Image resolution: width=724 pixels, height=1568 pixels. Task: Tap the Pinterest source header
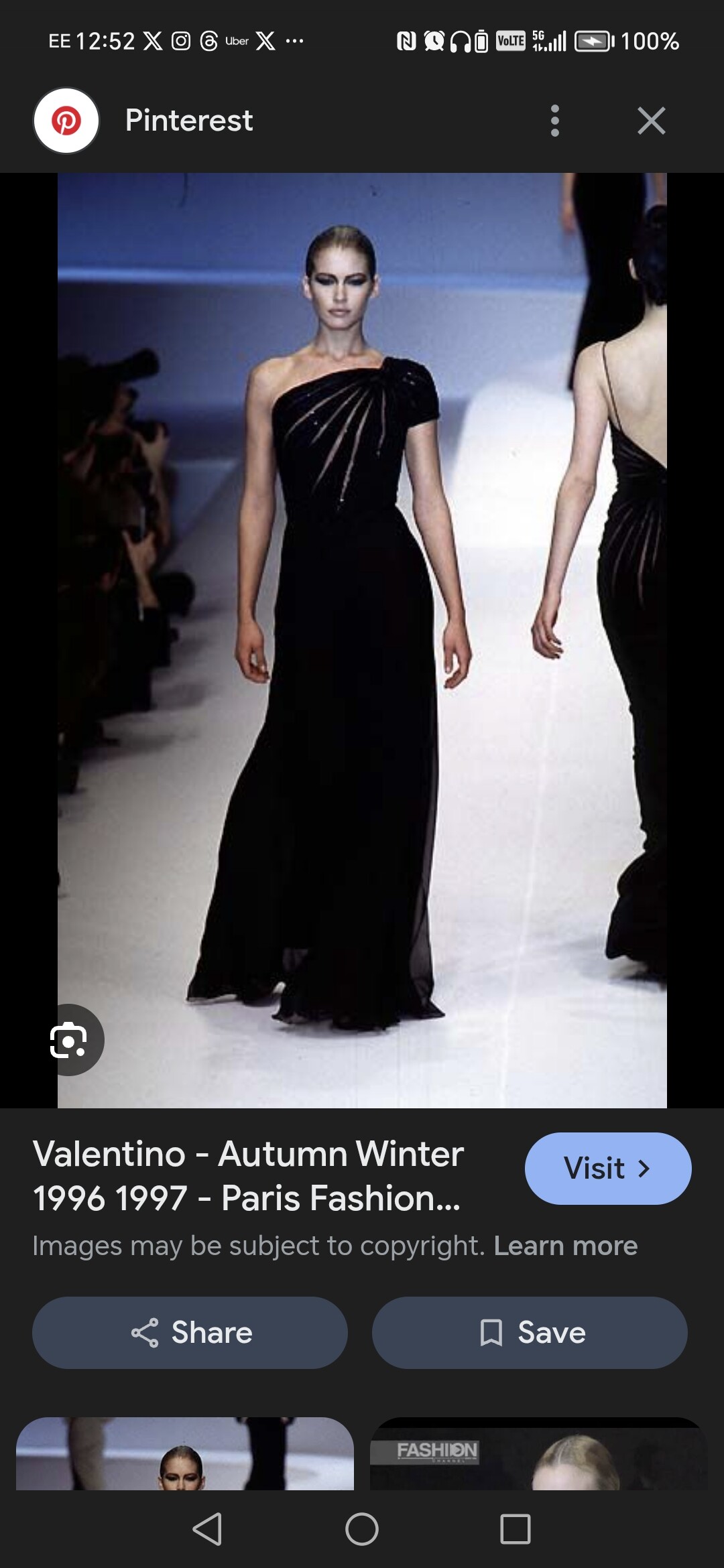(189, 121)
